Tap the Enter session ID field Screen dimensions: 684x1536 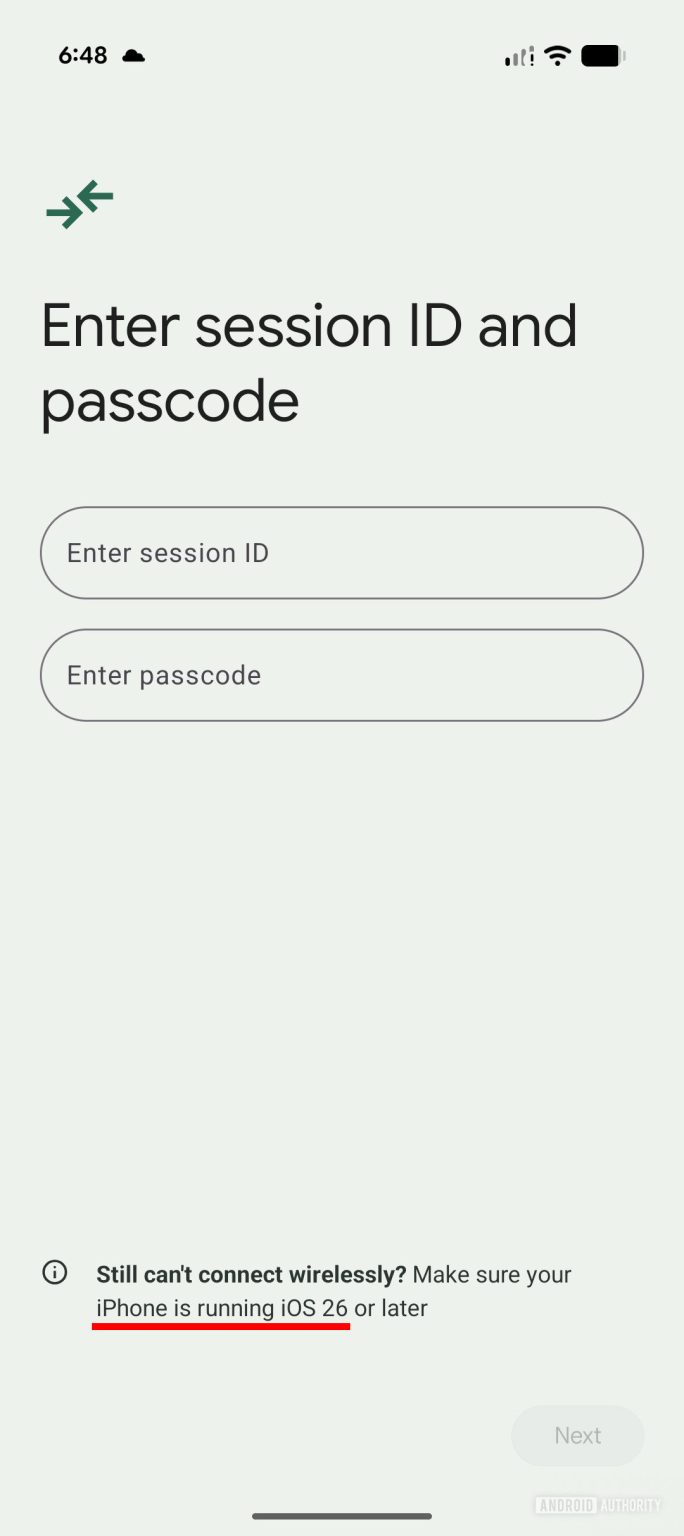point(341,553)
